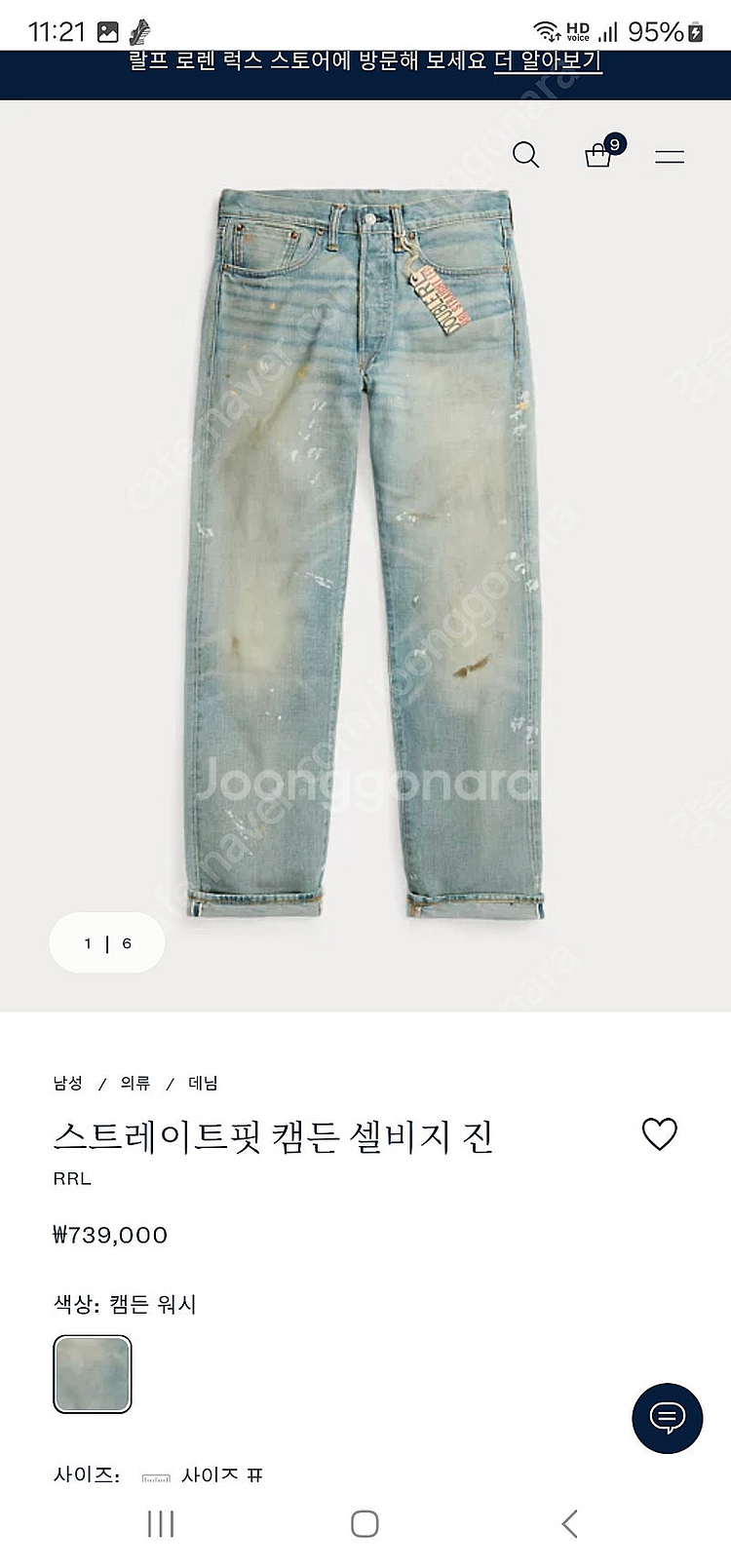Add the jeans to wishlist with the heart
The height and width of the screenshot is (1568, 731).
coord(659,1133)
